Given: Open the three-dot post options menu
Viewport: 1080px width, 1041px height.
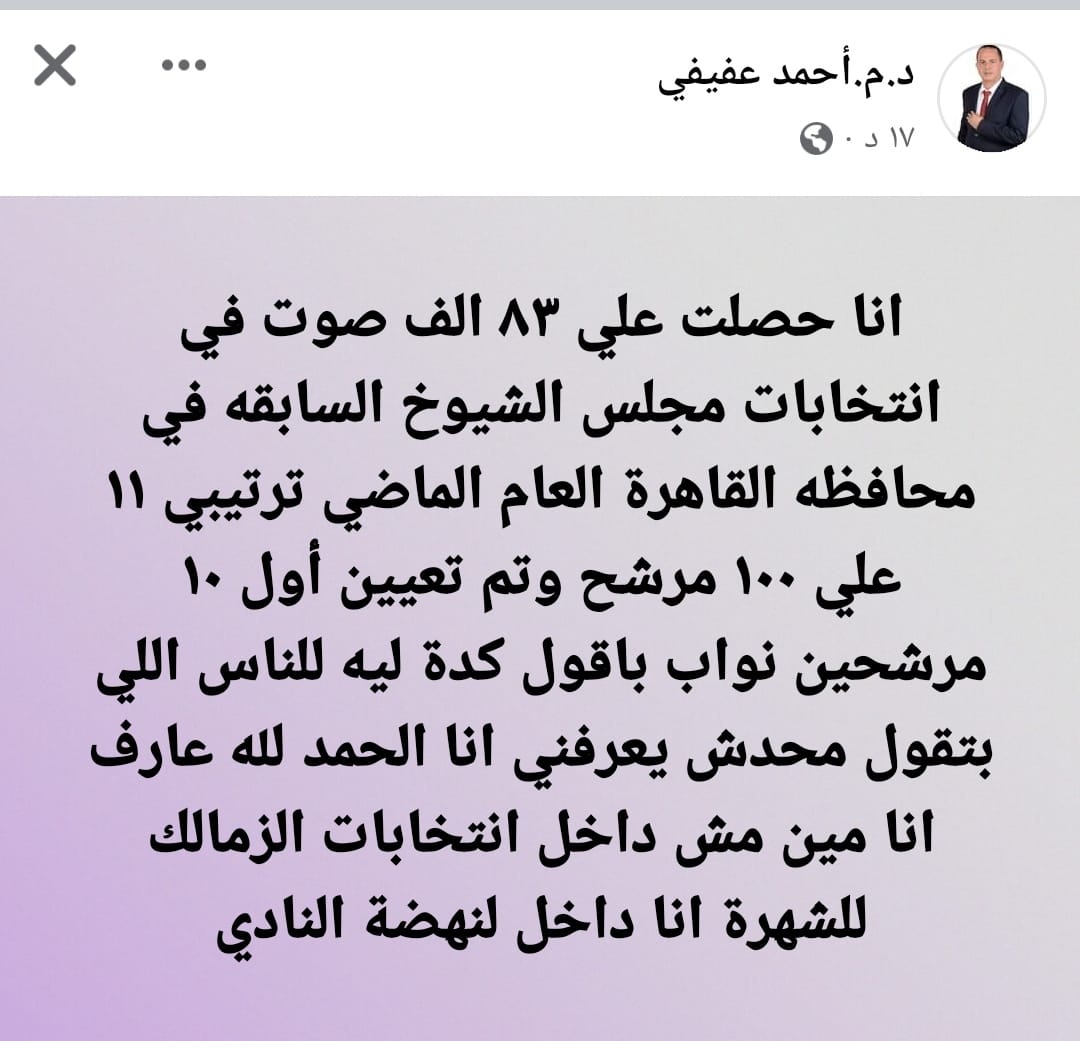Looking at the screenshot, I should [184, 66].
